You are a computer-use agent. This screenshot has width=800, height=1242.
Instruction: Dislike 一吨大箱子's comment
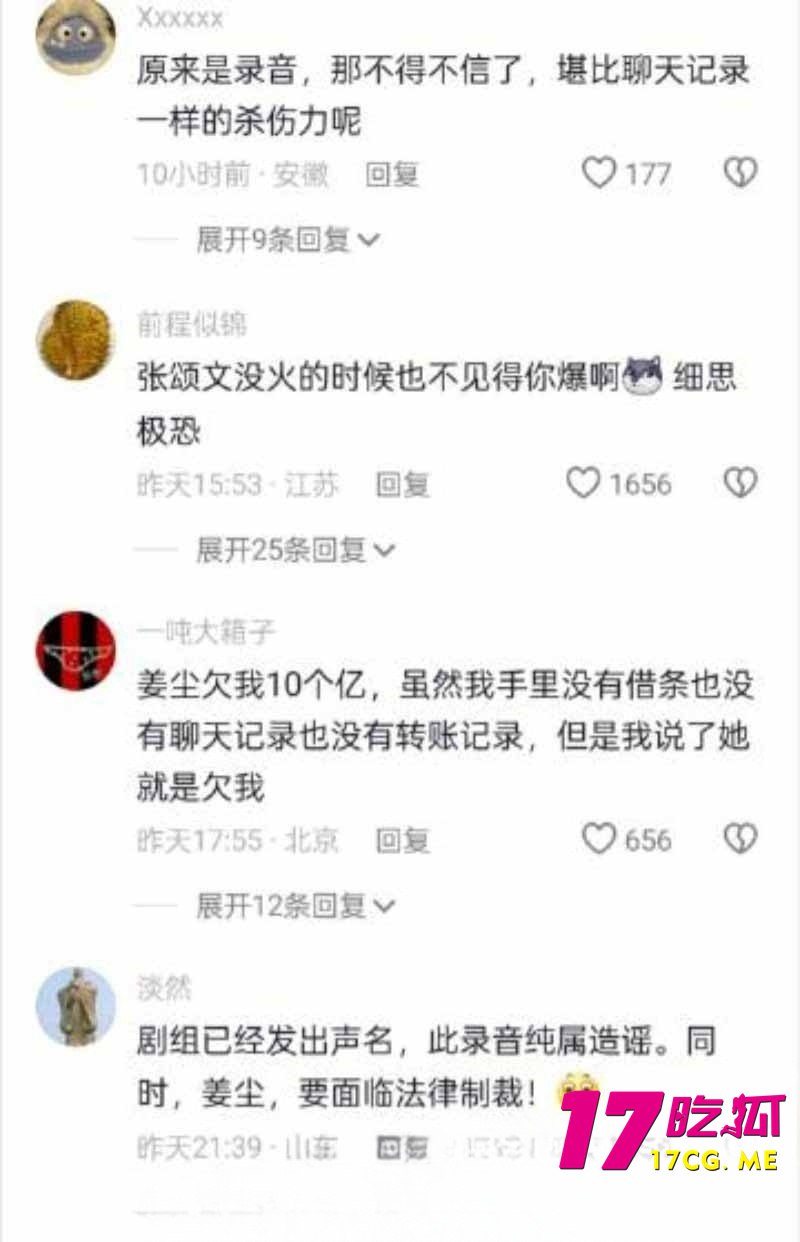(740, 839)
